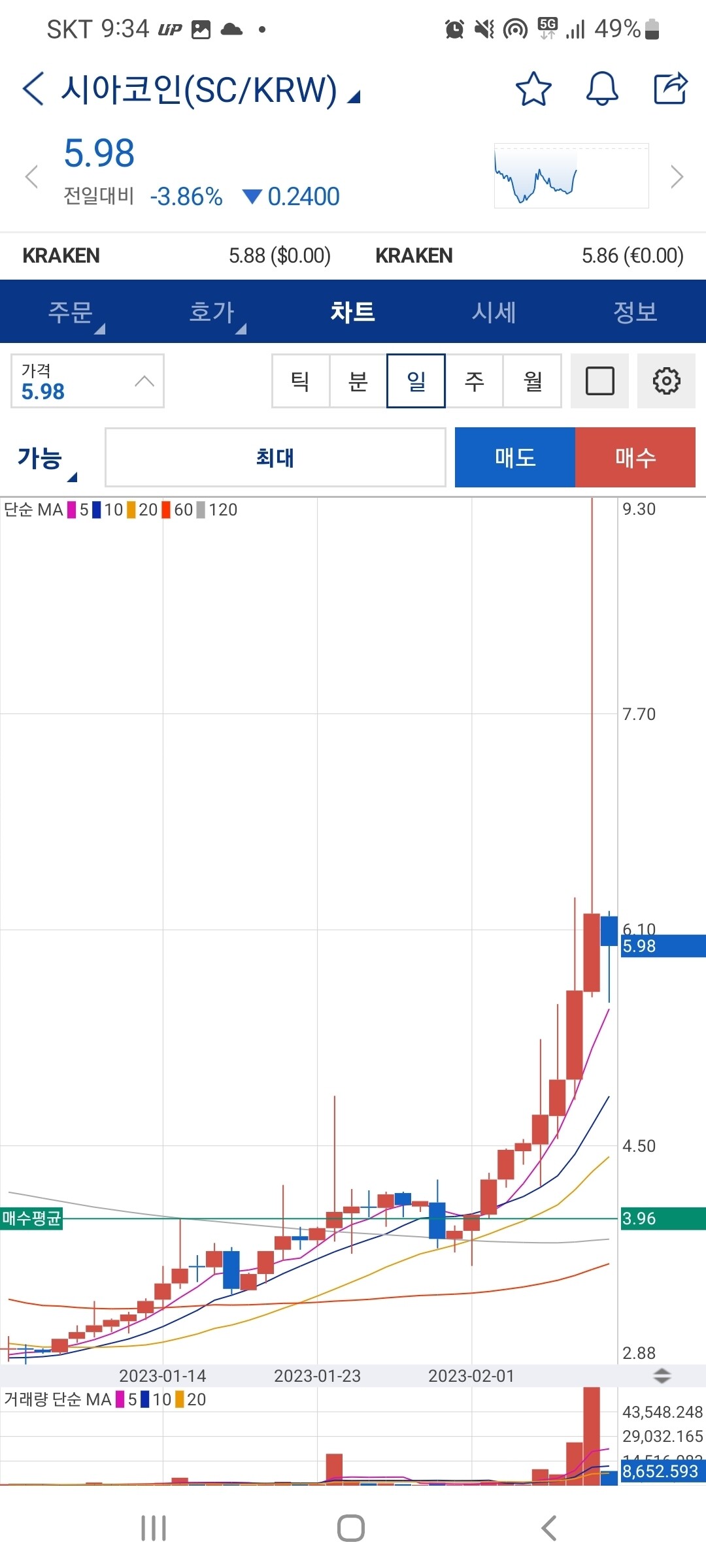706x1568 pixels.
Task: Tap the 최대 order amount input field
Action: pos(275,457)
